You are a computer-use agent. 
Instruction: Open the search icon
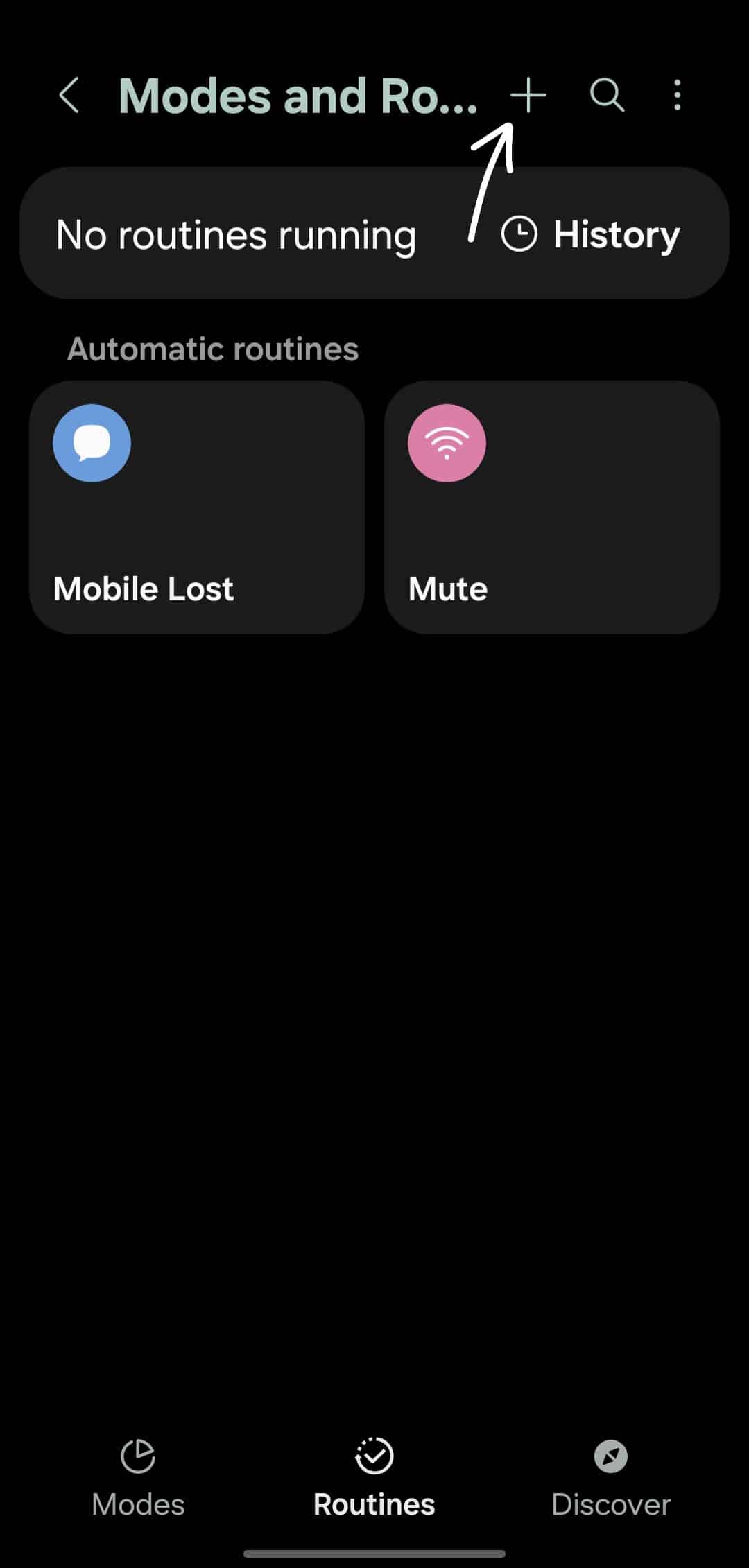tap(607, 95)
